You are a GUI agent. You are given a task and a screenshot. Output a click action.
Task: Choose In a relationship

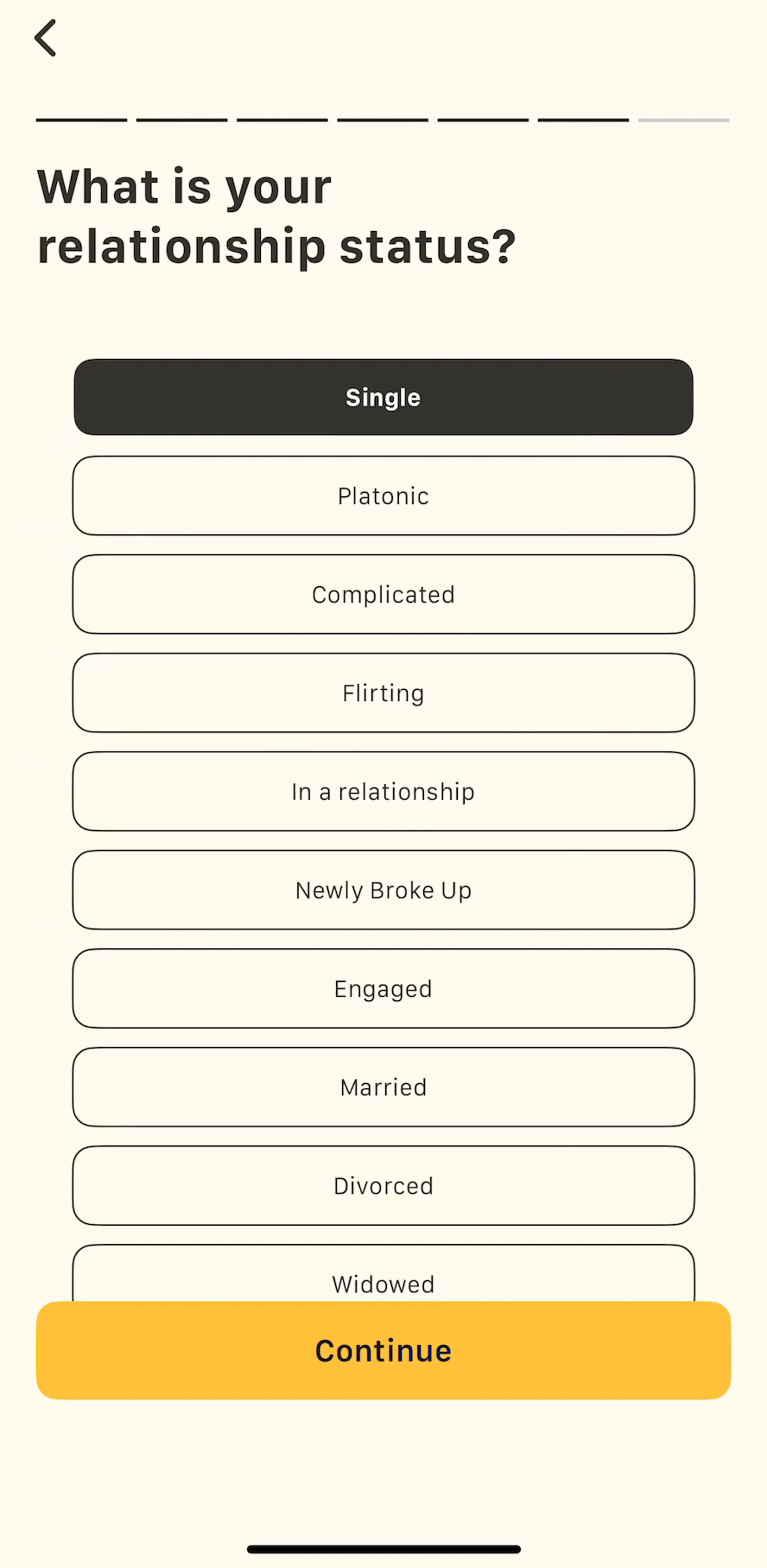[383, 791]
